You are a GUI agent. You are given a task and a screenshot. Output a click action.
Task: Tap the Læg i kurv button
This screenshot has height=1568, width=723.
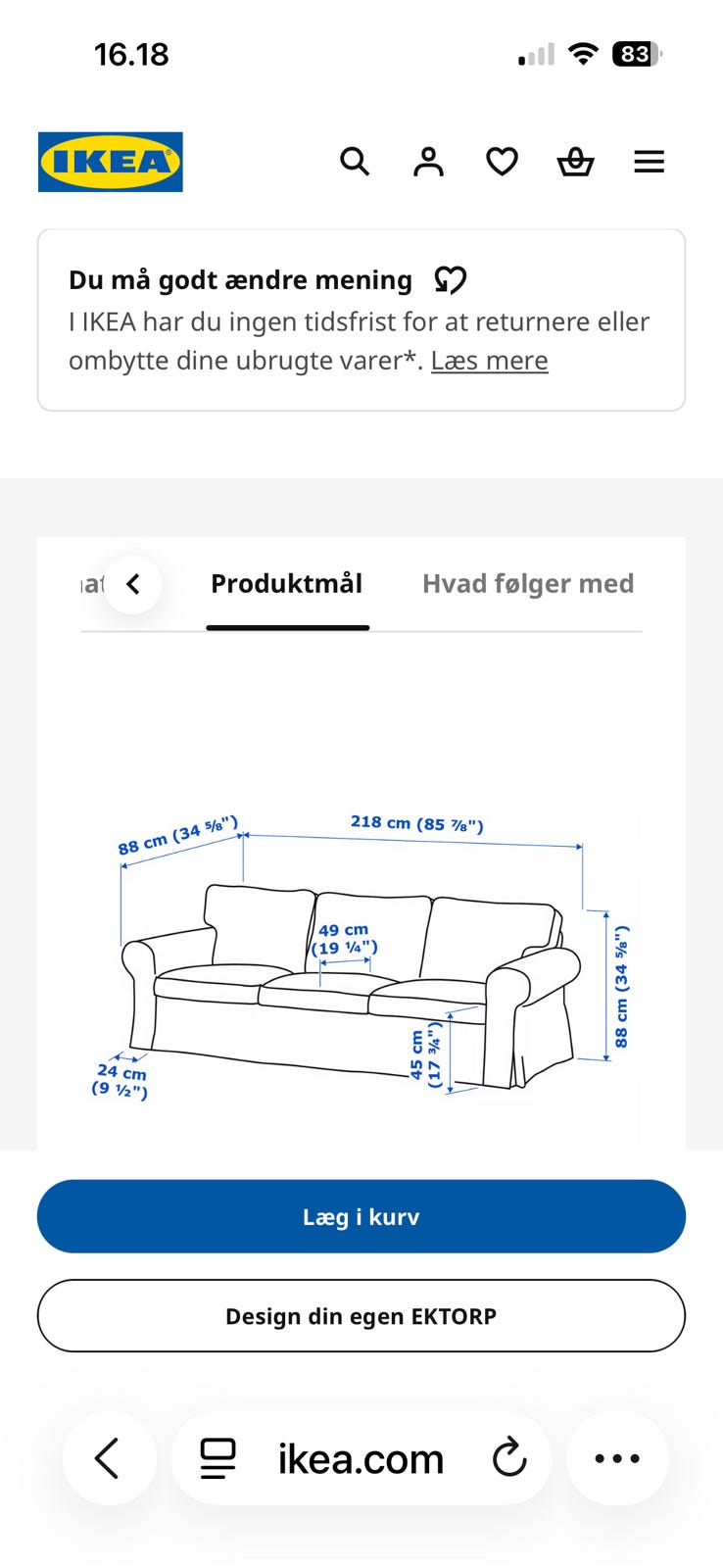click(x=361, y=1216)
